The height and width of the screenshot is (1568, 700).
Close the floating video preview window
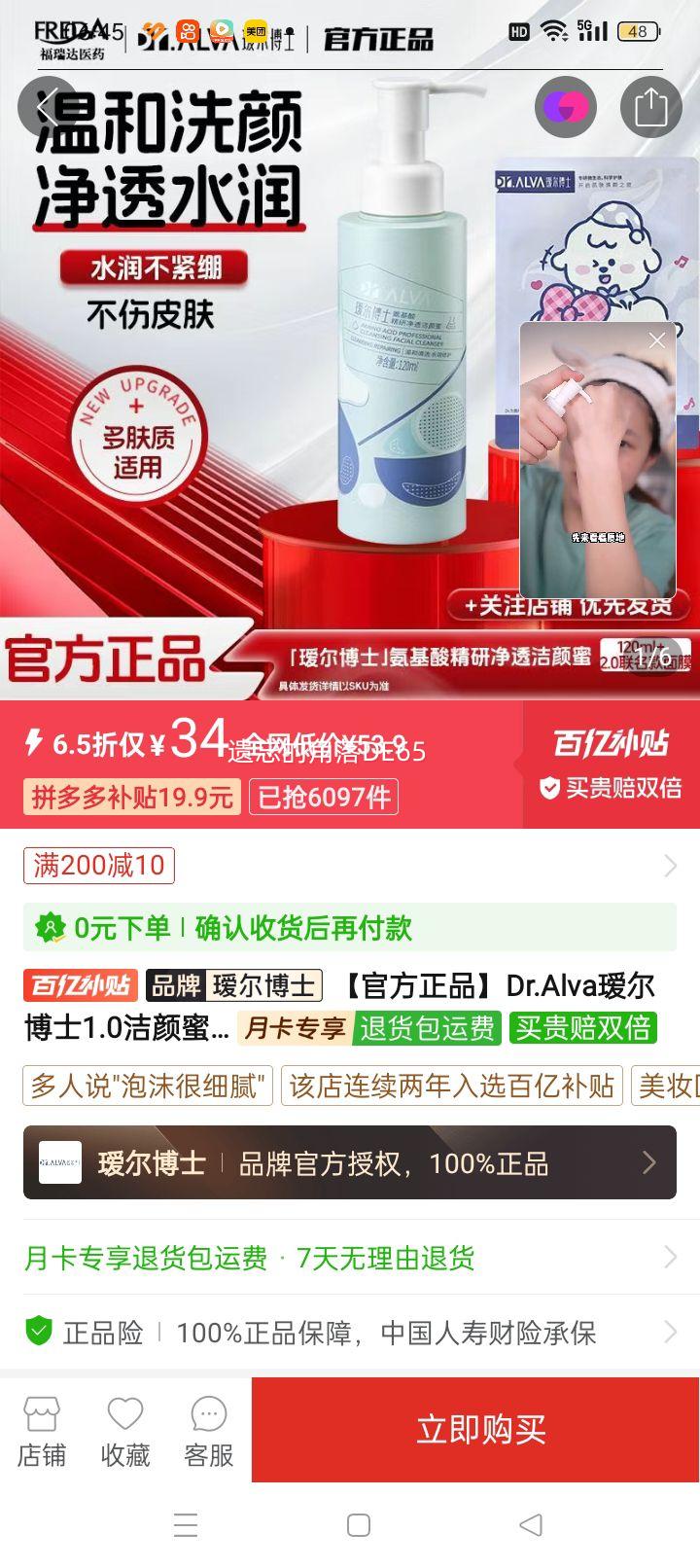tap(657, 340)
